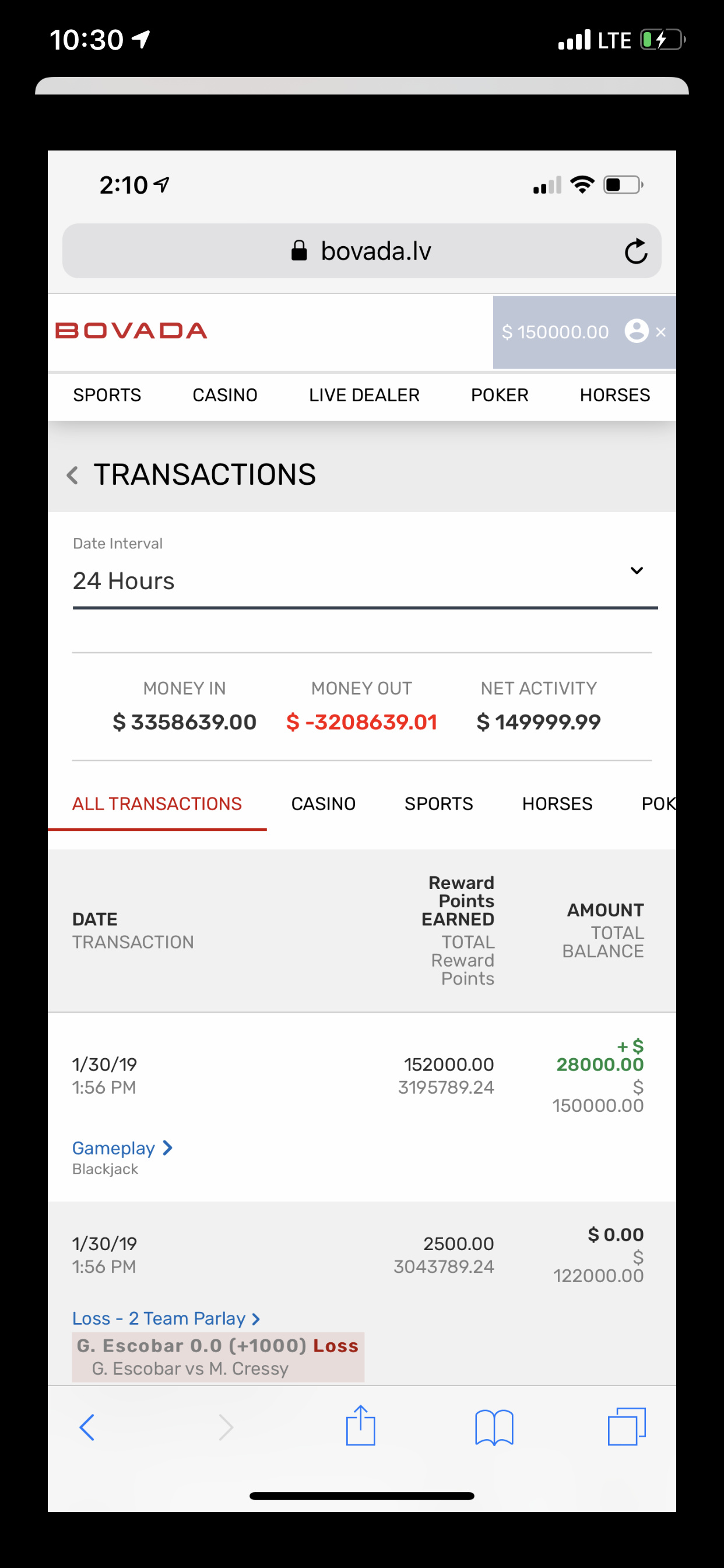The width and height of the screenshot is (724, 1568).
Task: Expand the Date Interval dropdown
Action: tap(636, 571)
